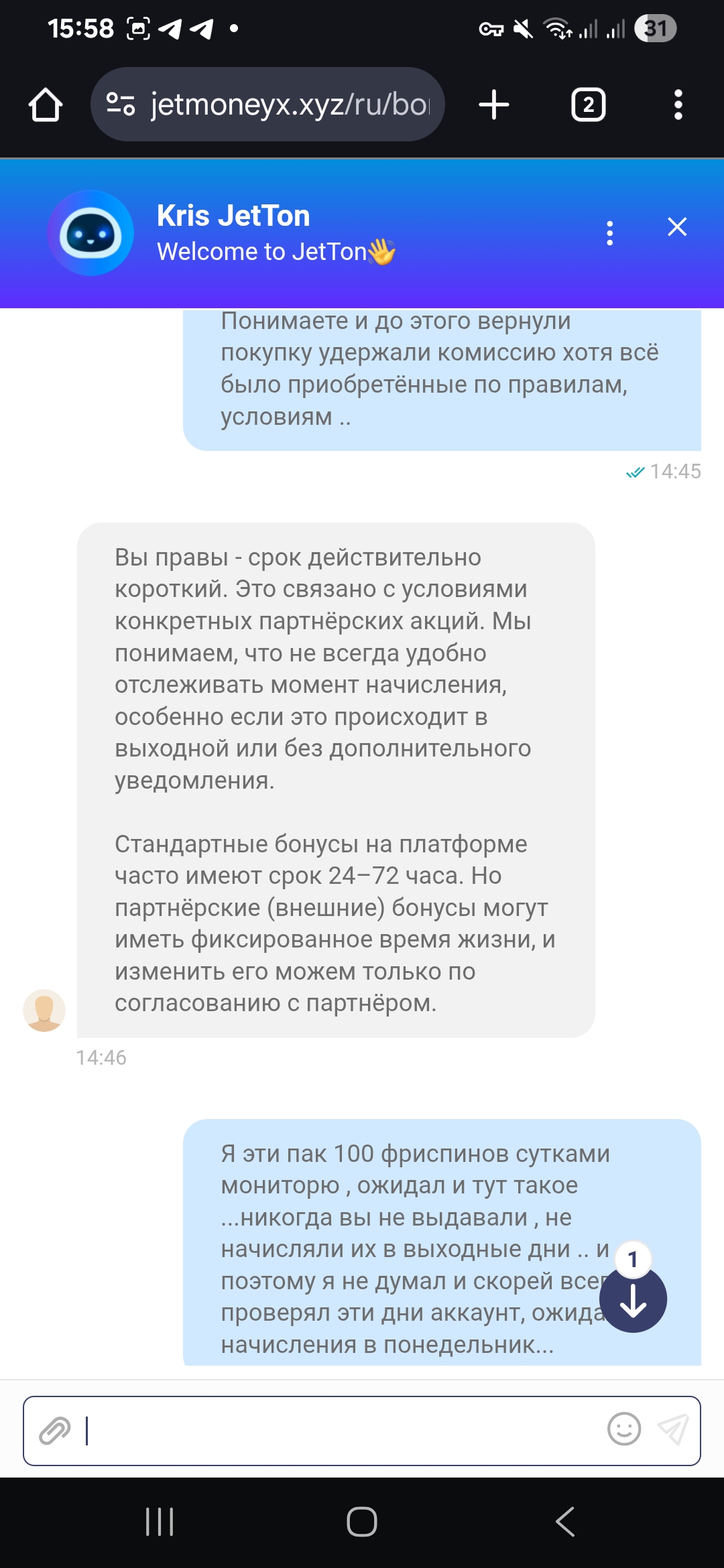The width and height of the screenshot is (724, 1568).
Task: Open the Chrome overflow menu
Action: pos(678,105)
